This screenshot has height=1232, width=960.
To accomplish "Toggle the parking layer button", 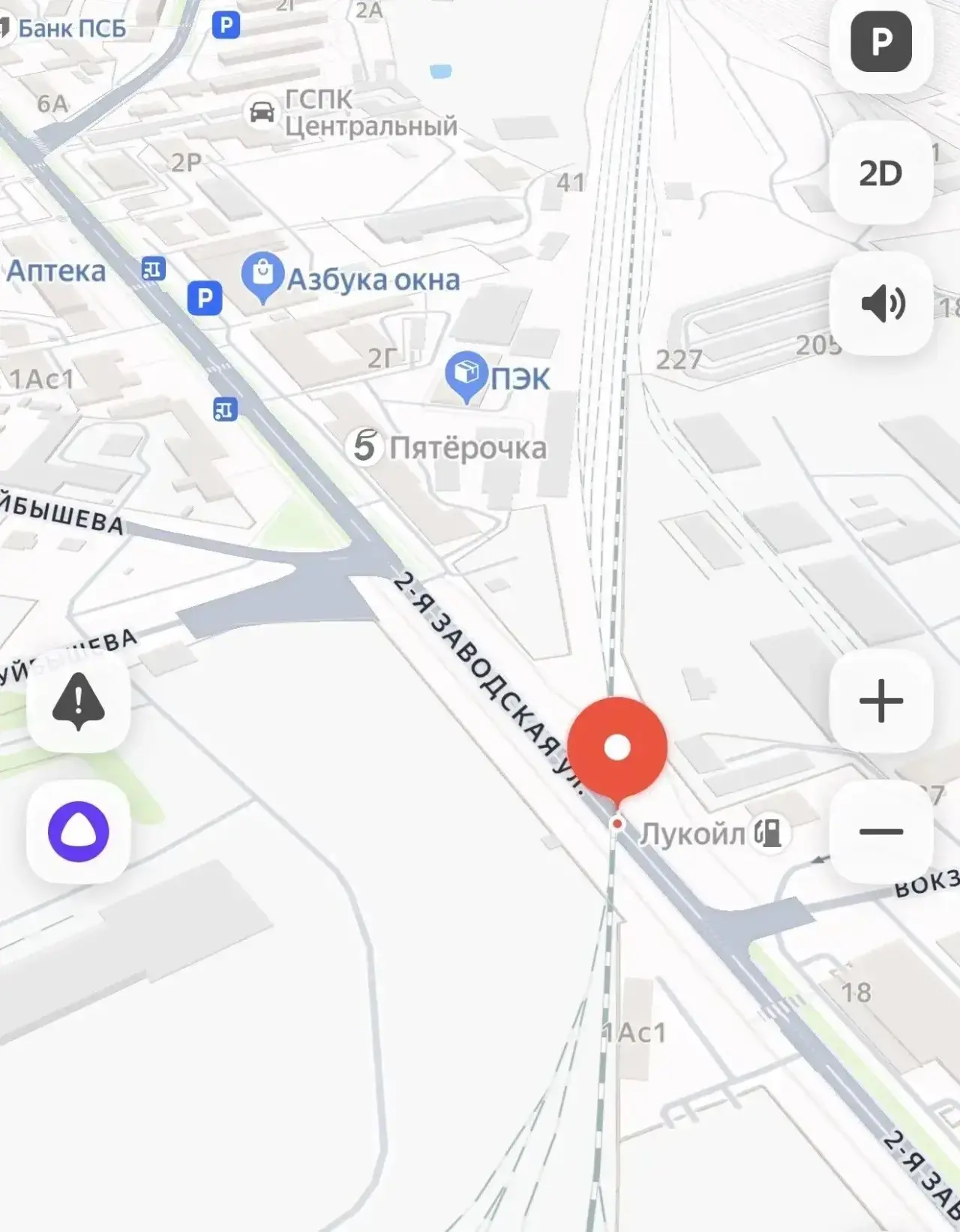I will click(880, 42).
